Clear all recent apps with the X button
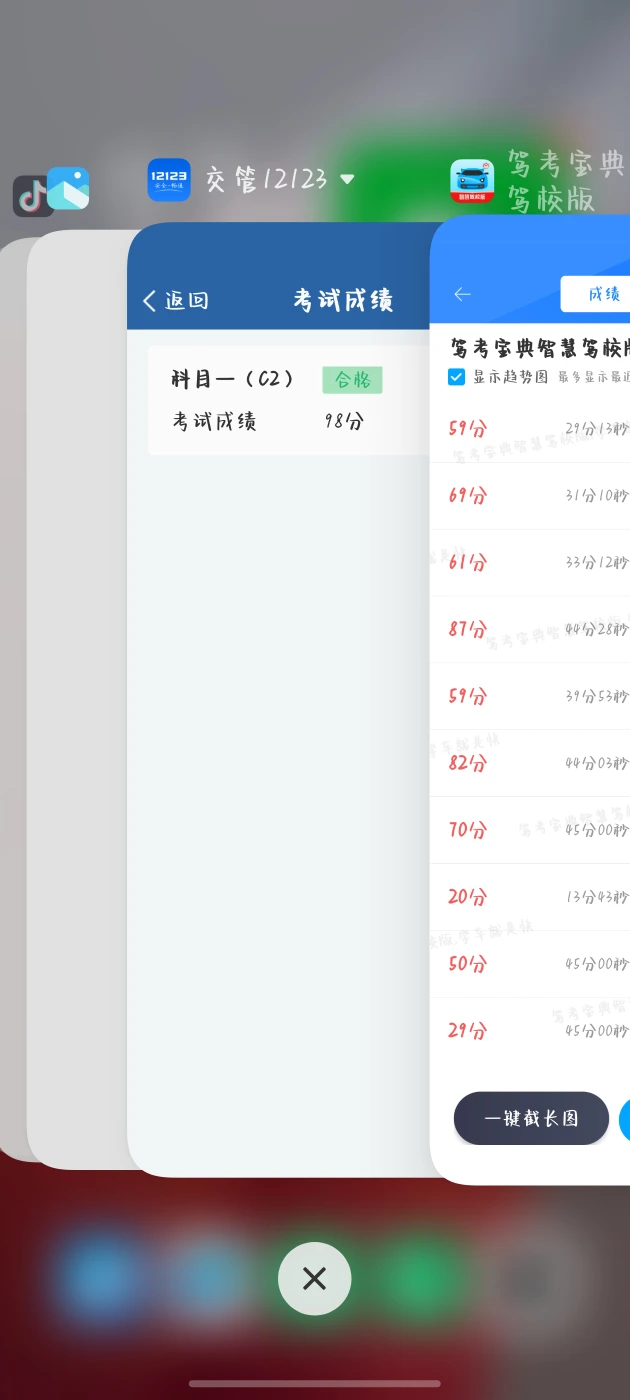This screenshot has height=1400, width=630. pos(314,1278)
